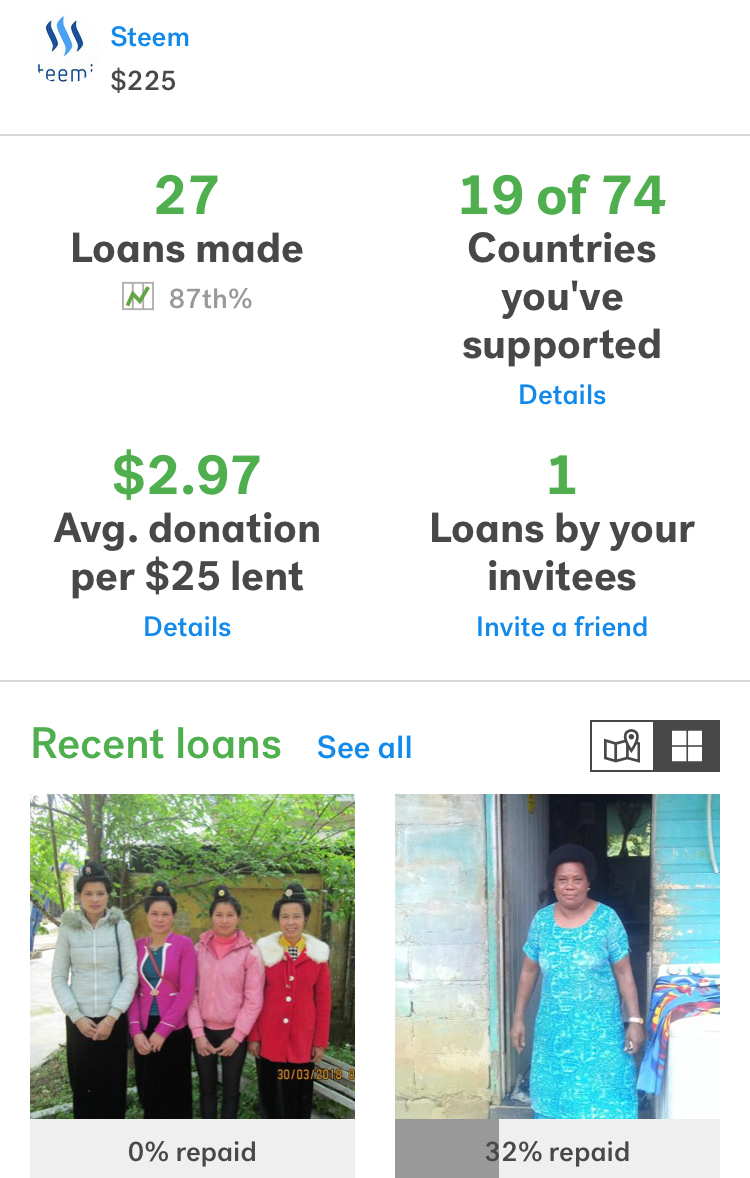
Task: Switch recent loans to grid view
Action: 687,746
